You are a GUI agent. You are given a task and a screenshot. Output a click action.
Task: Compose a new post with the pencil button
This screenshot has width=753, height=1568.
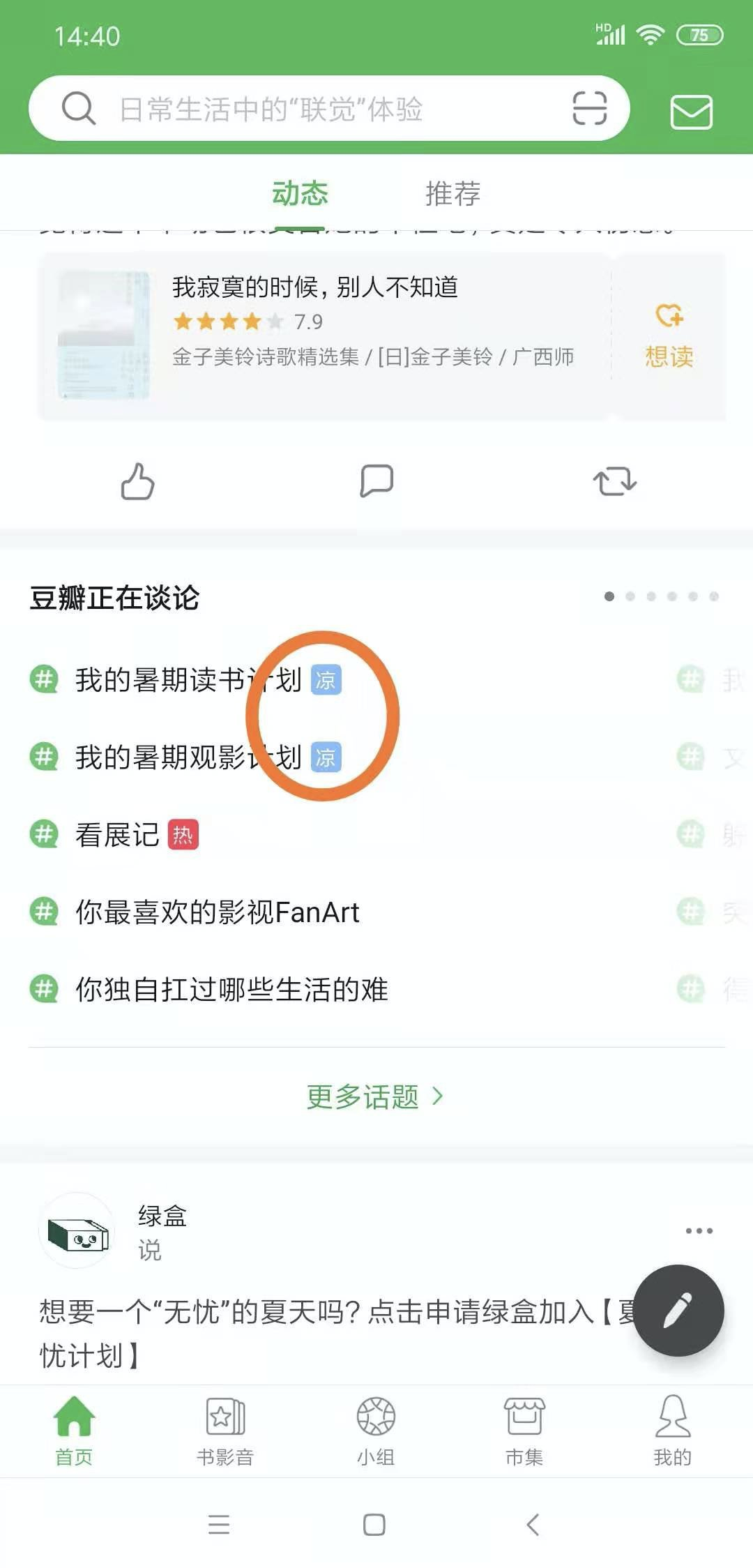(x=678, y=1310)
